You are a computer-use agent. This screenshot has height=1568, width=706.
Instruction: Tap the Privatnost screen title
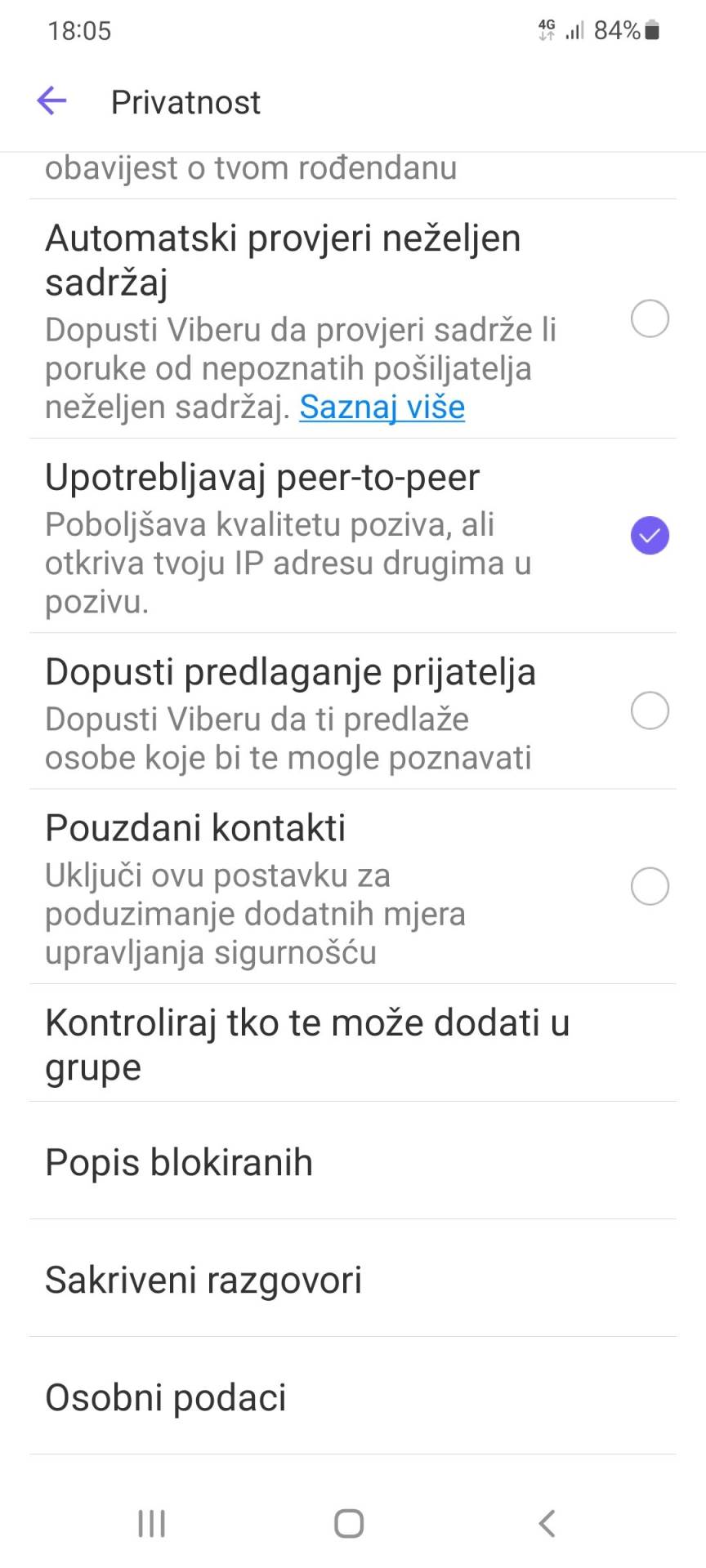(185, 100)
